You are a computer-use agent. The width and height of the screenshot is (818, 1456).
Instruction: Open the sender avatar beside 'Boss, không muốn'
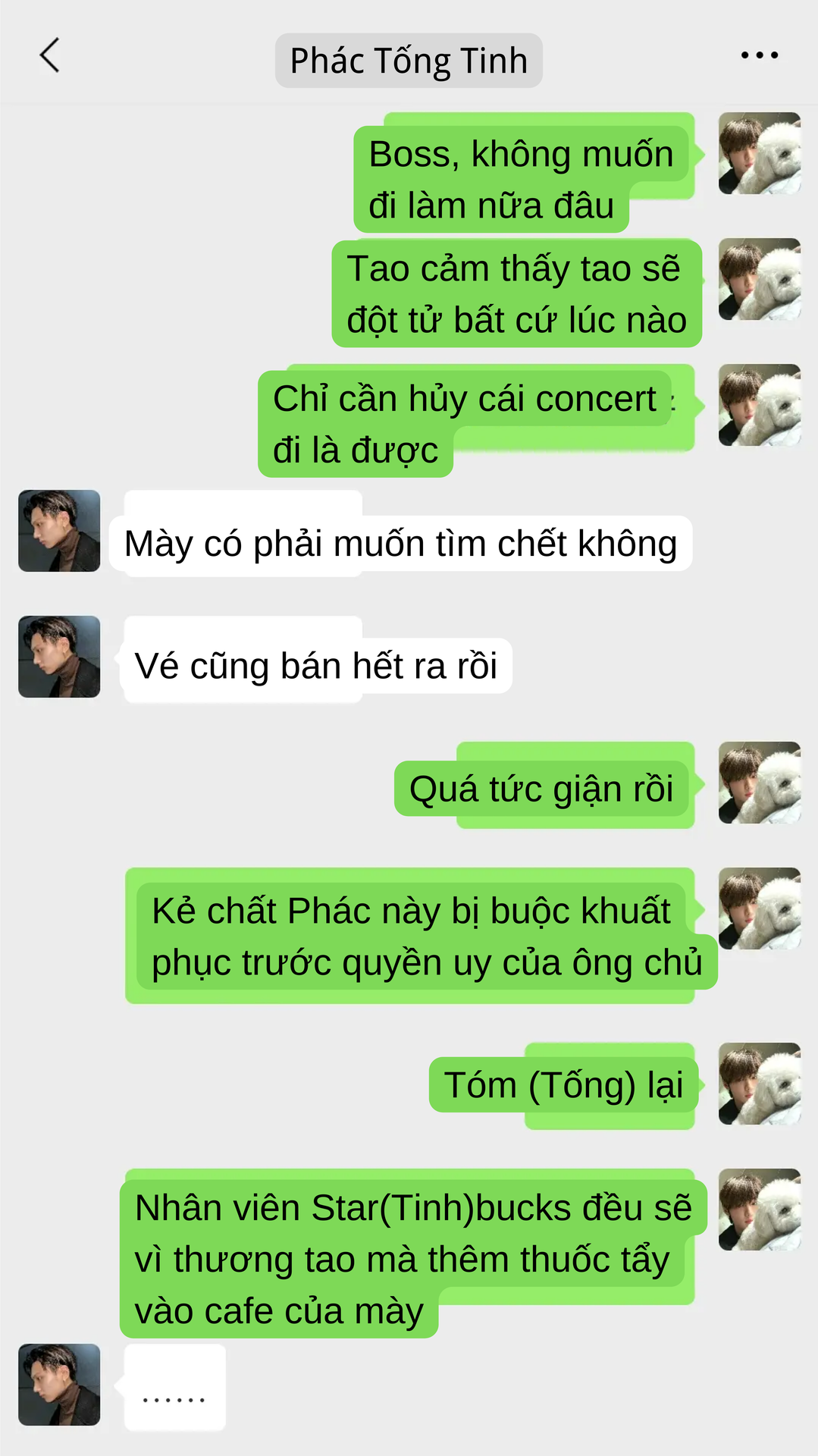[x=759, y=153]
